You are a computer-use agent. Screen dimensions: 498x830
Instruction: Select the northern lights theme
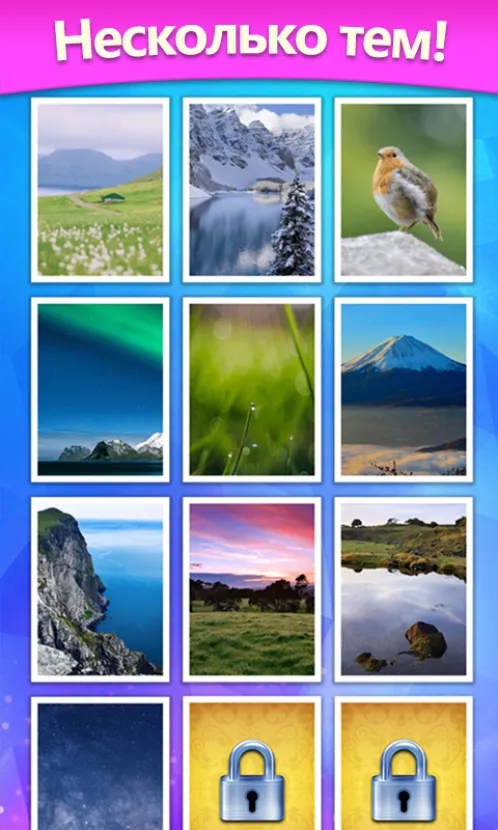[100, 390]
